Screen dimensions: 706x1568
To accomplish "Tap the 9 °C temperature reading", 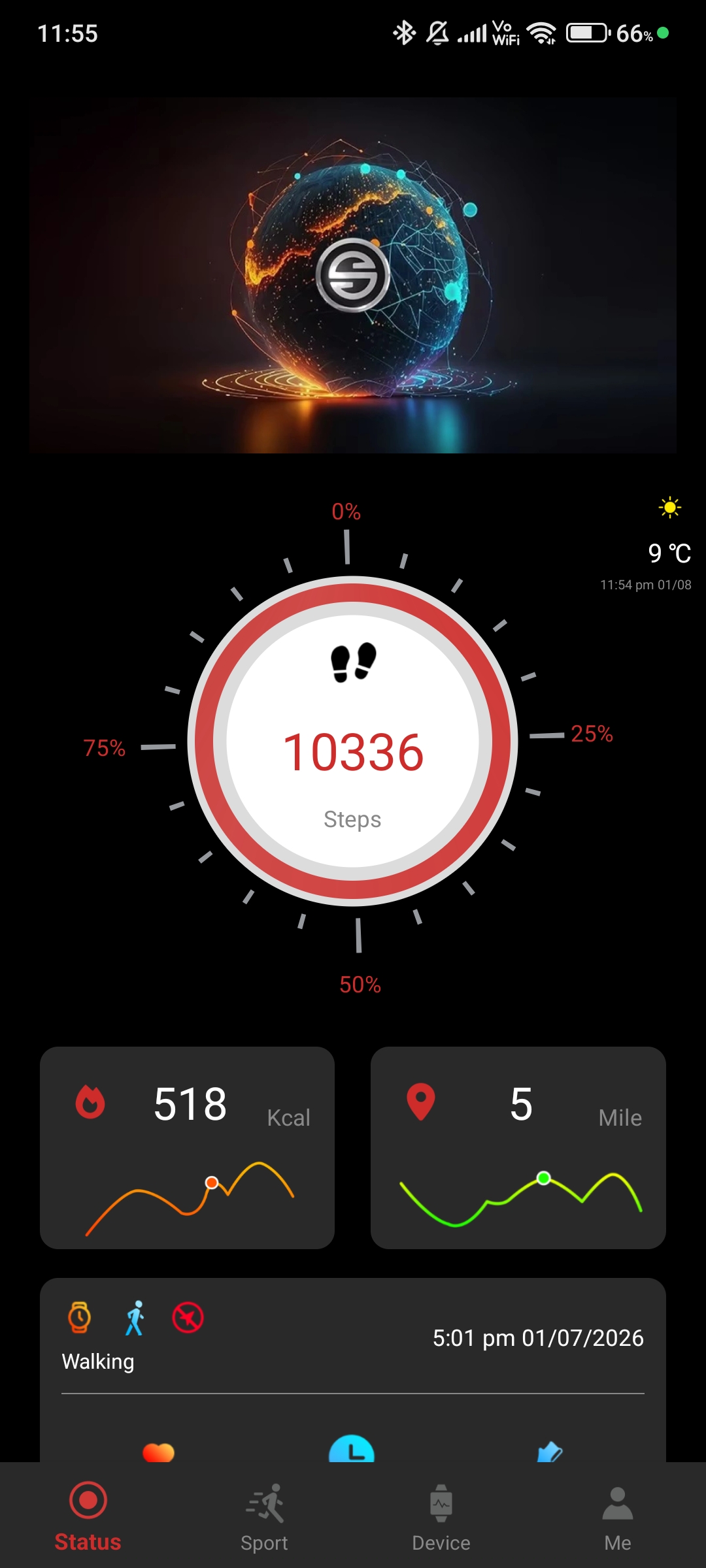I will click(670, 553).
